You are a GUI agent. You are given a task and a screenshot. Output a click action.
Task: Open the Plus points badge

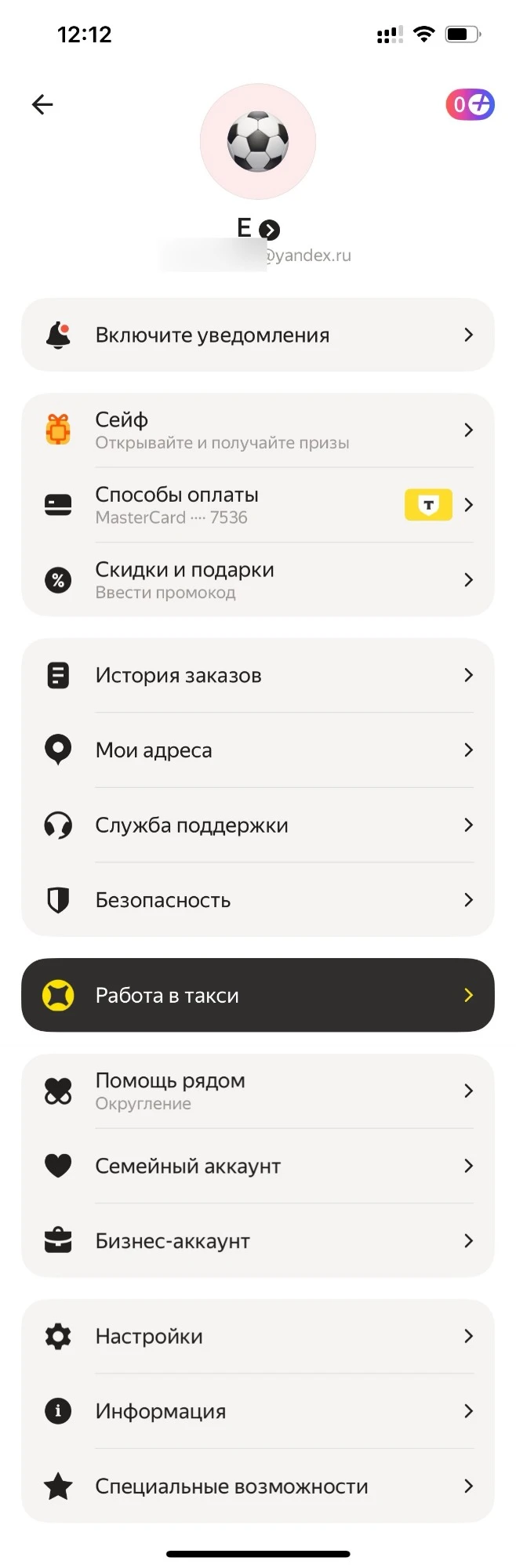pyautogui.click(x=469, y=104)
